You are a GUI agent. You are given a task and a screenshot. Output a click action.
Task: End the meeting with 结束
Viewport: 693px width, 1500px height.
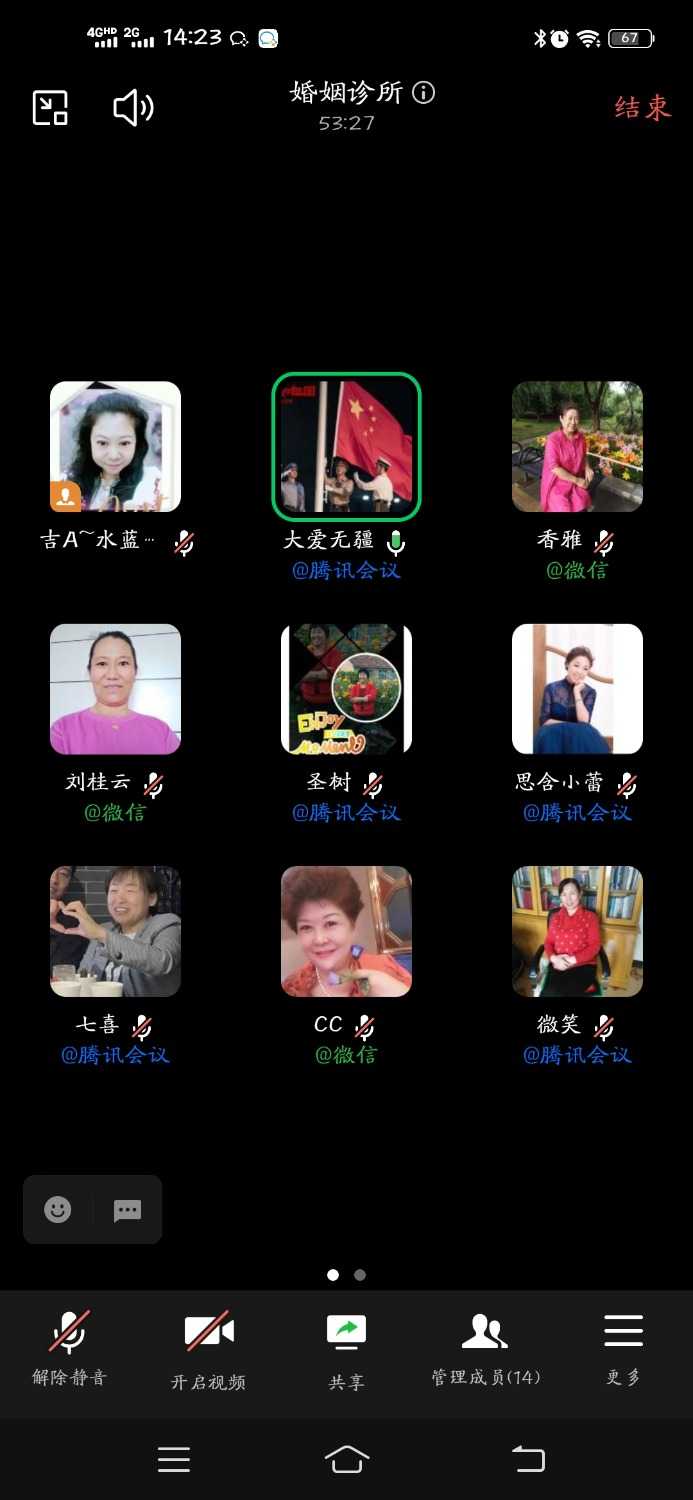(x=642, y=107)
